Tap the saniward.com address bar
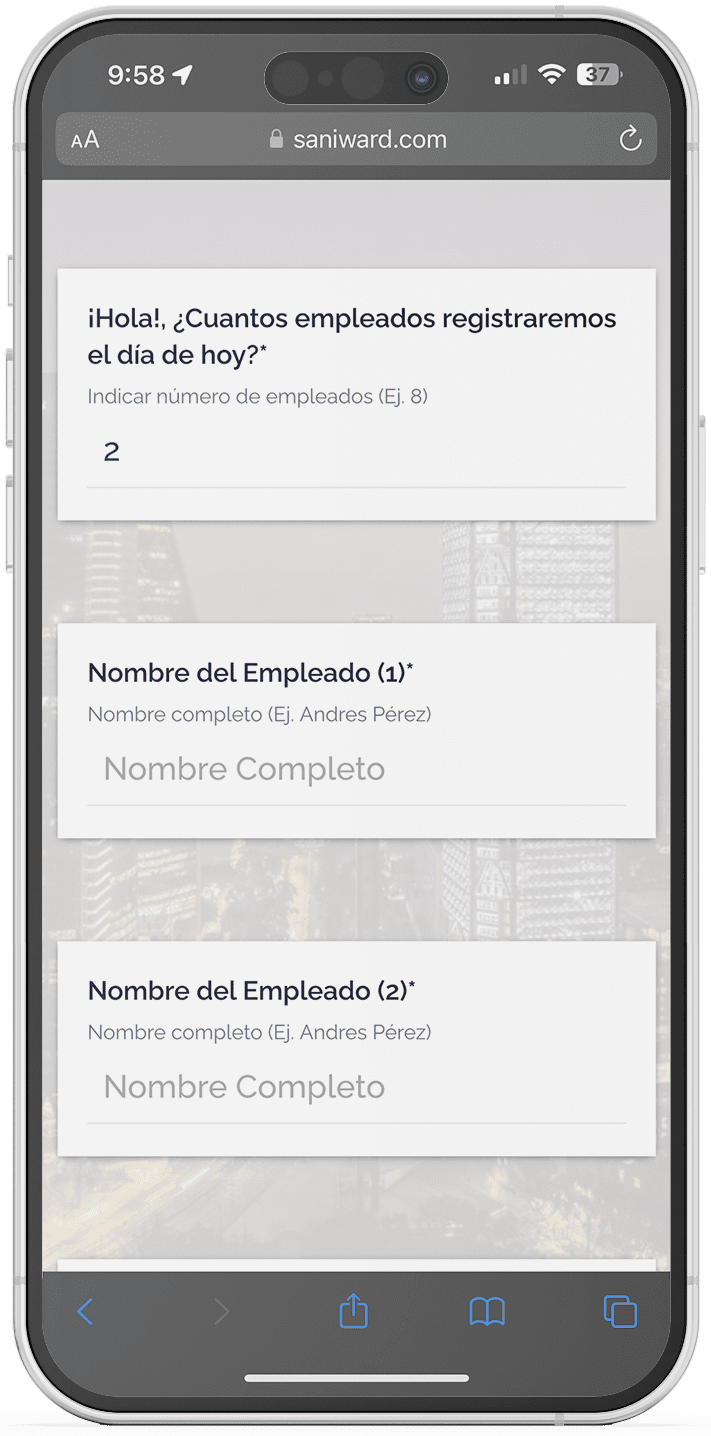This screenshot has width=711, height=1436. [358, 139]
